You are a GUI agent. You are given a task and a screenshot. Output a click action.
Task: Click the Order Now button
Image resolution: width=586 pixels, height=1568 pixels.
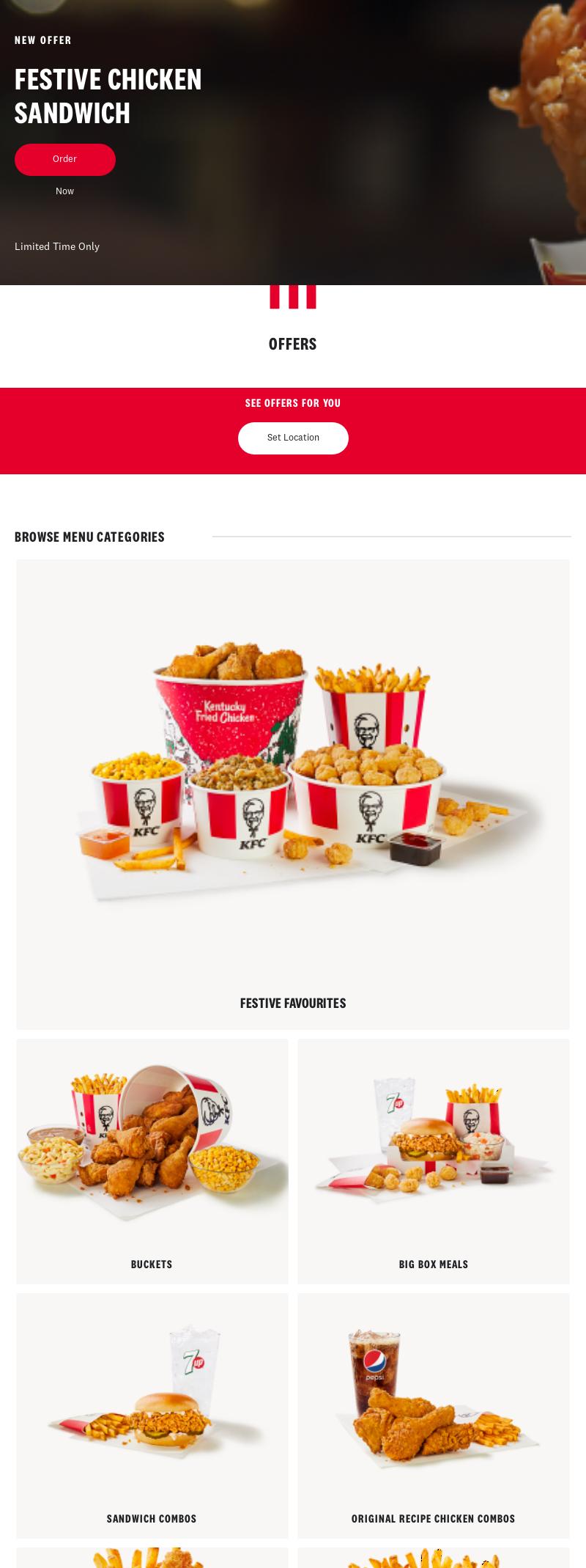64,159
